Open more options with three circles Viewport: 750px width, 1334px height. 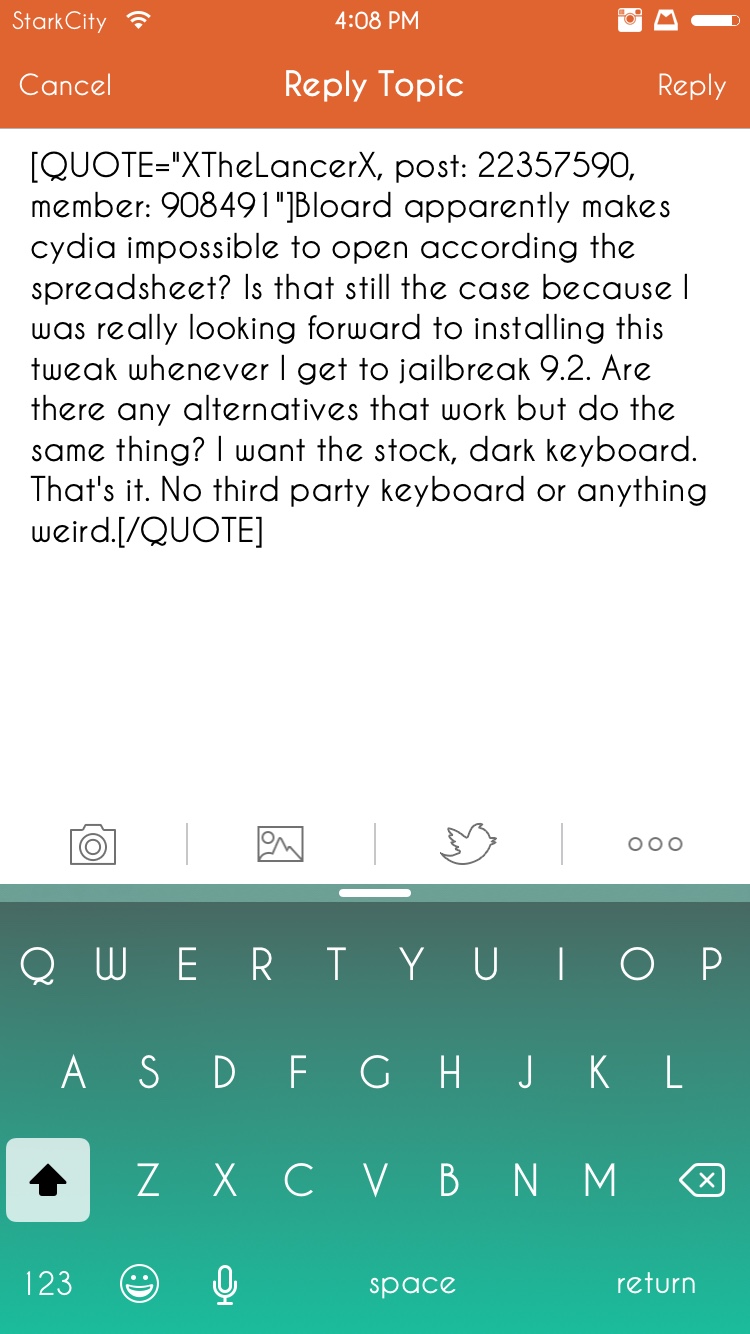pos(655,844)
